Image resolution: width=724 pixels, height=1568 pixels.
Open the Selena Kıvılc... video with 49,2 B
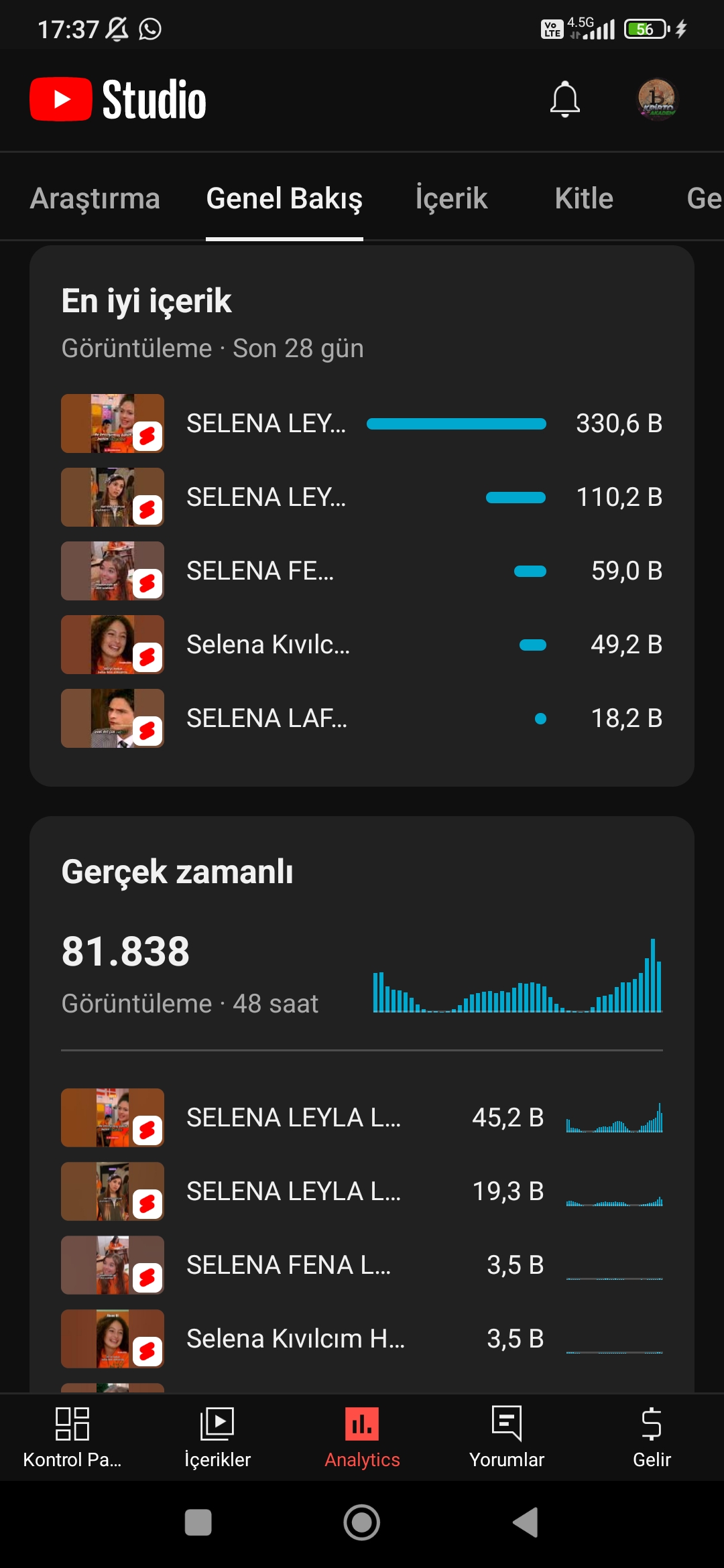pos(362,645)
